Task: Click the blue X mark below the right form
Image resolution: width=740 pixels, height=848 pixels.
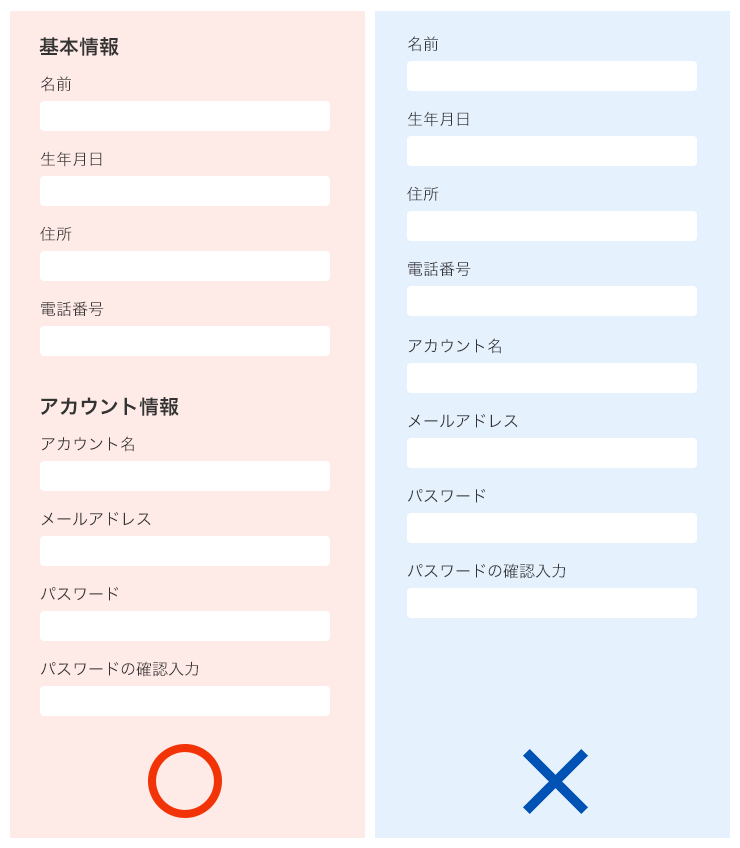Action: 556,782
